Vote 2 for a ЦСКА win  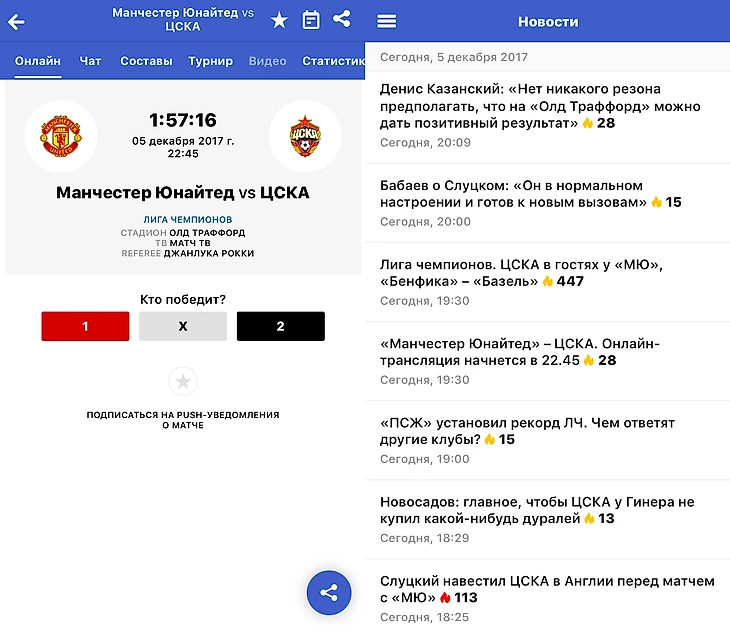(x=280, y=326)
